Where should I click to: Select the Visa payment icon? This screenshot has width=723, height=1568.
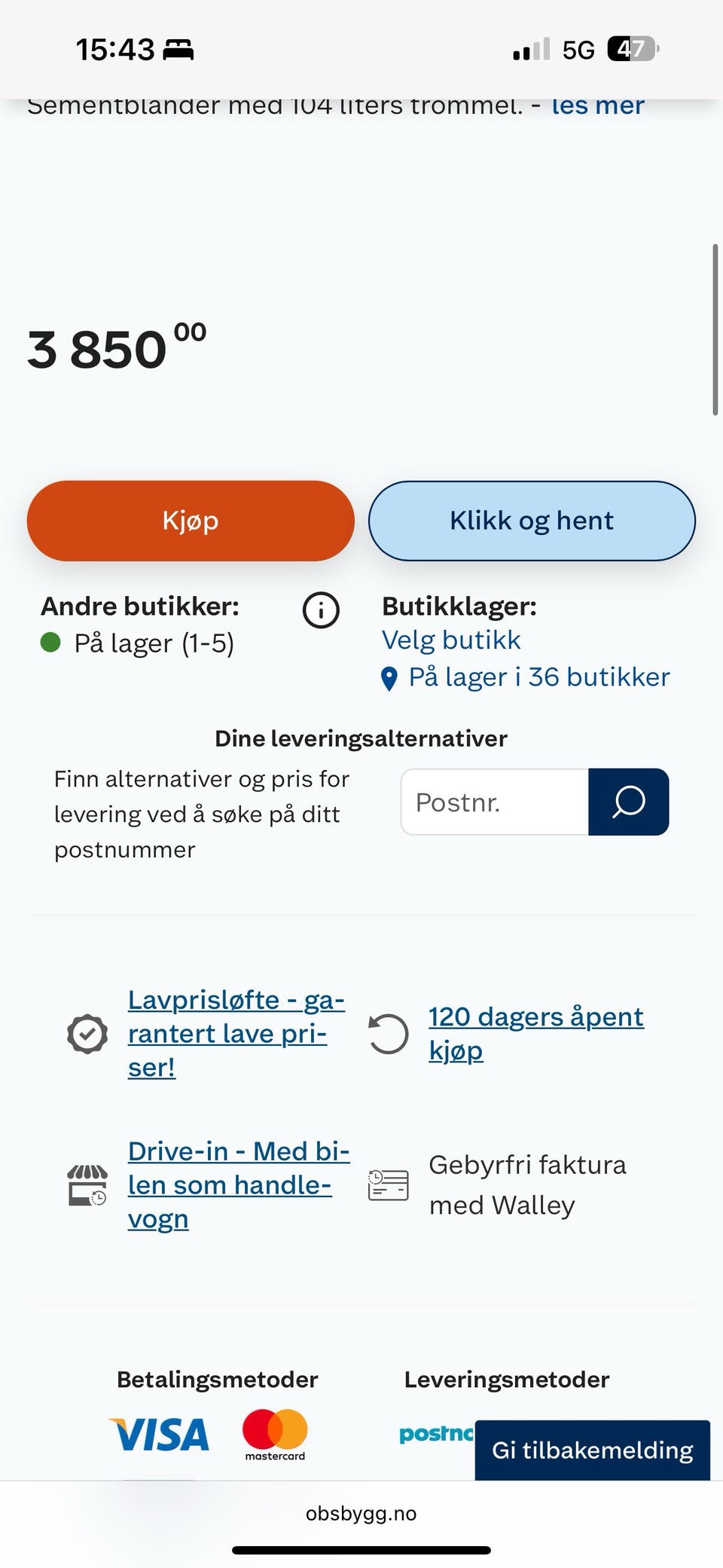[x=160, y=1434]
